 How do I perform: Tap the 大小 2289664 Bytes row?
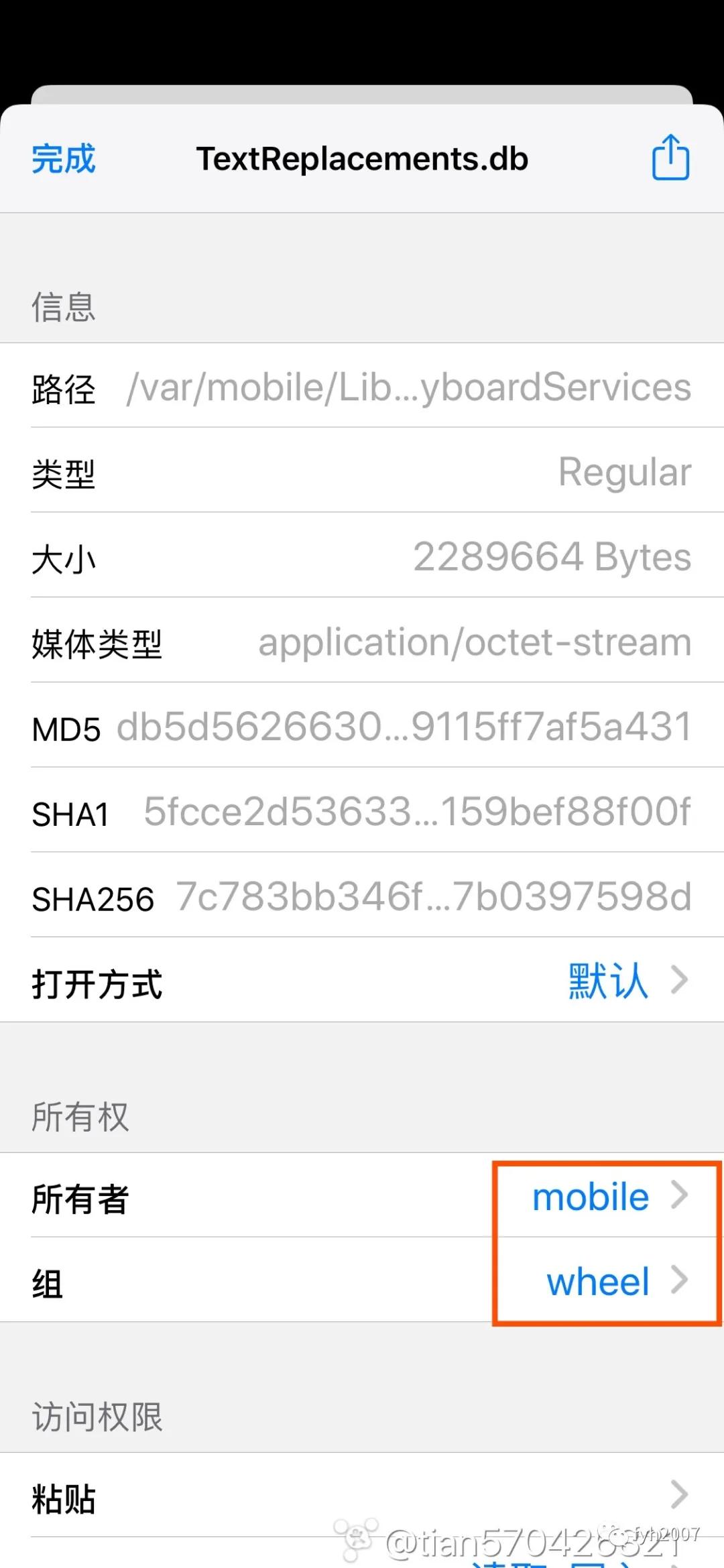(362, 557)
